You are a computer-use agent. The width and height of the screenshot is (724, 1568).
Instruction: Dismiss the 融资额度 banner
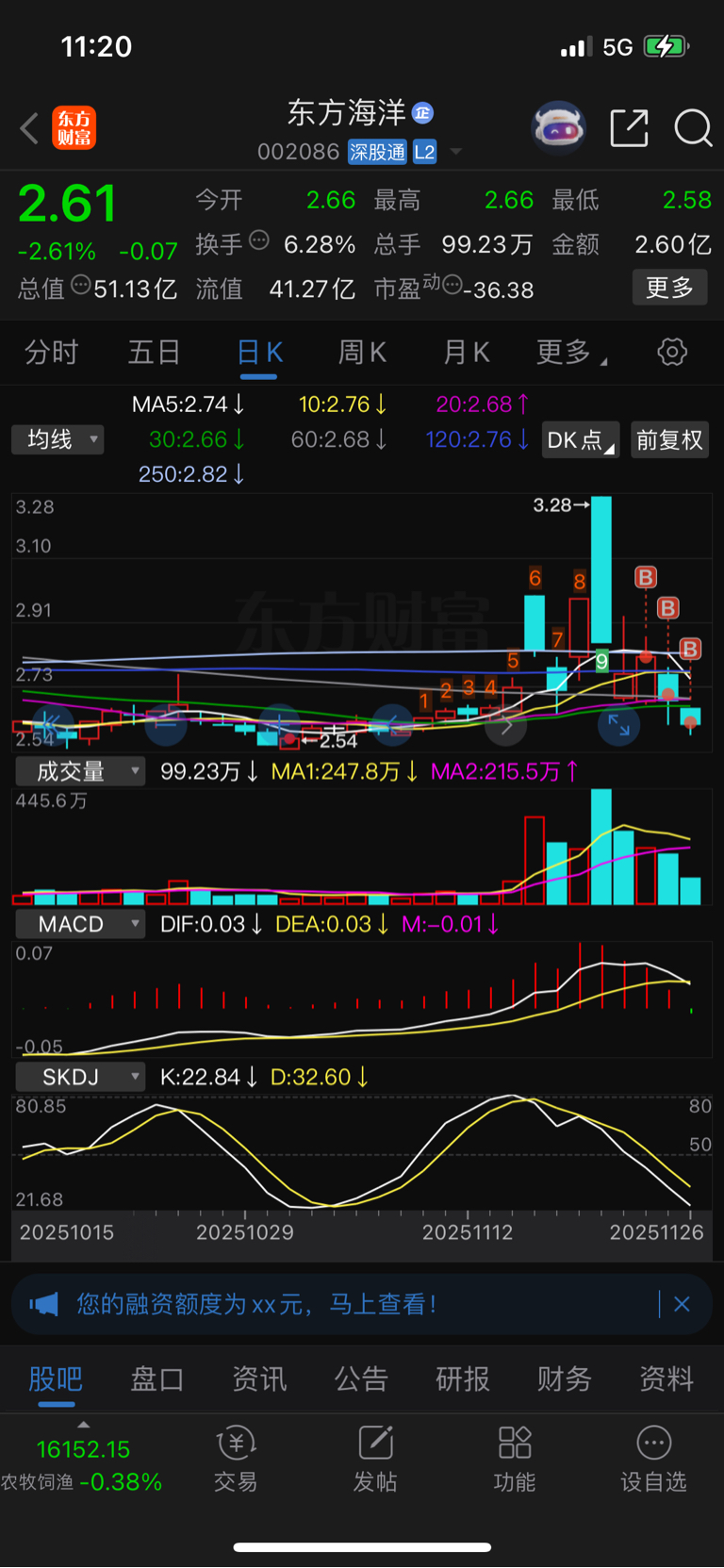click(682, 1304)
